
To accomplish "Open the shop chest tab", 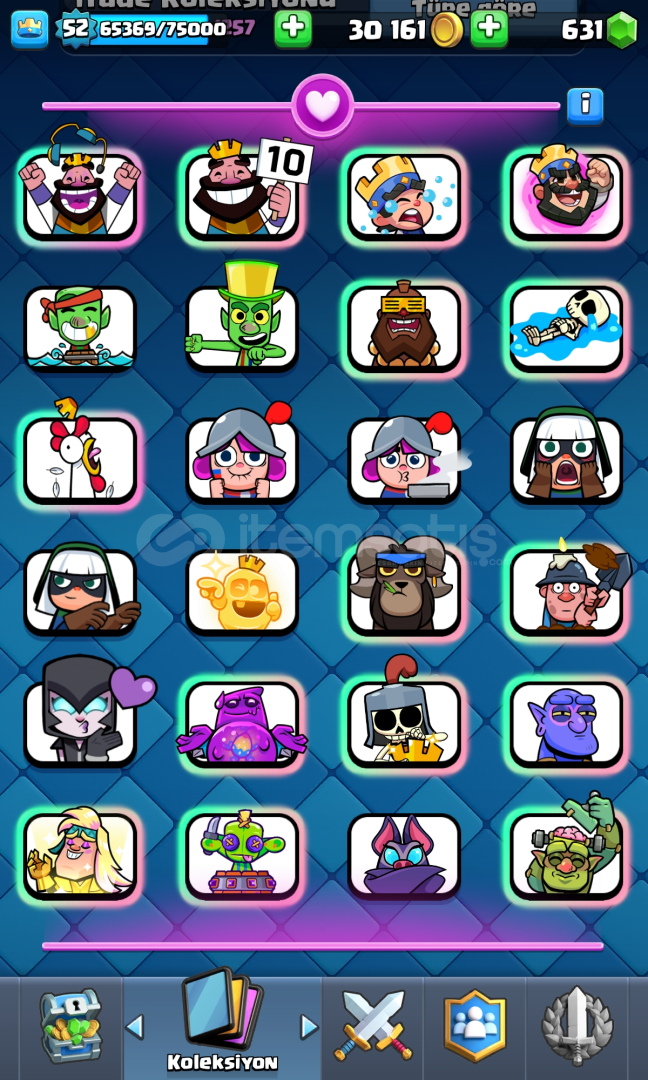I will (71, 1026).
